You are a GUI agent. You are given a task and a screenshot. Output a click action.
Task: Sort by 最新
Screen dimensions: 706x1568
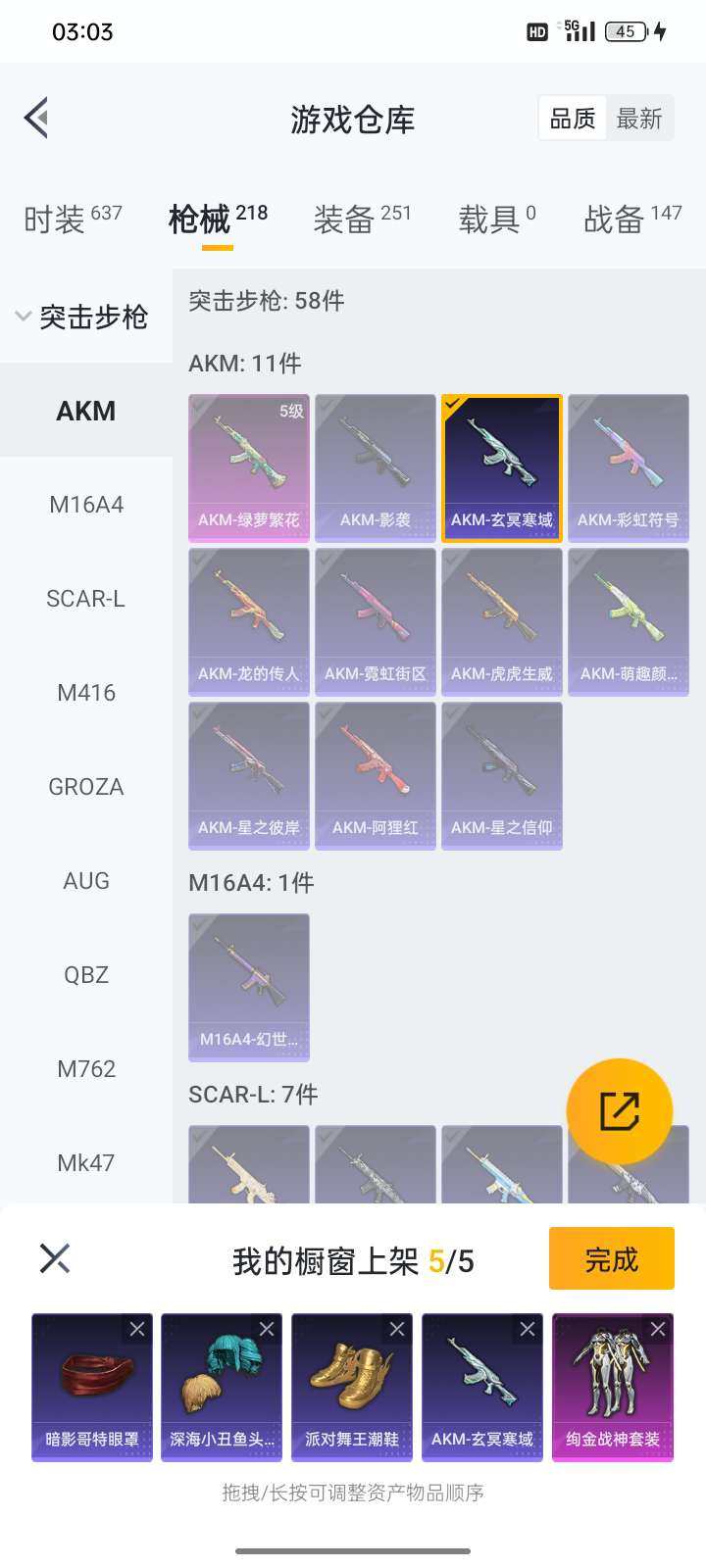tap(639, 119)
